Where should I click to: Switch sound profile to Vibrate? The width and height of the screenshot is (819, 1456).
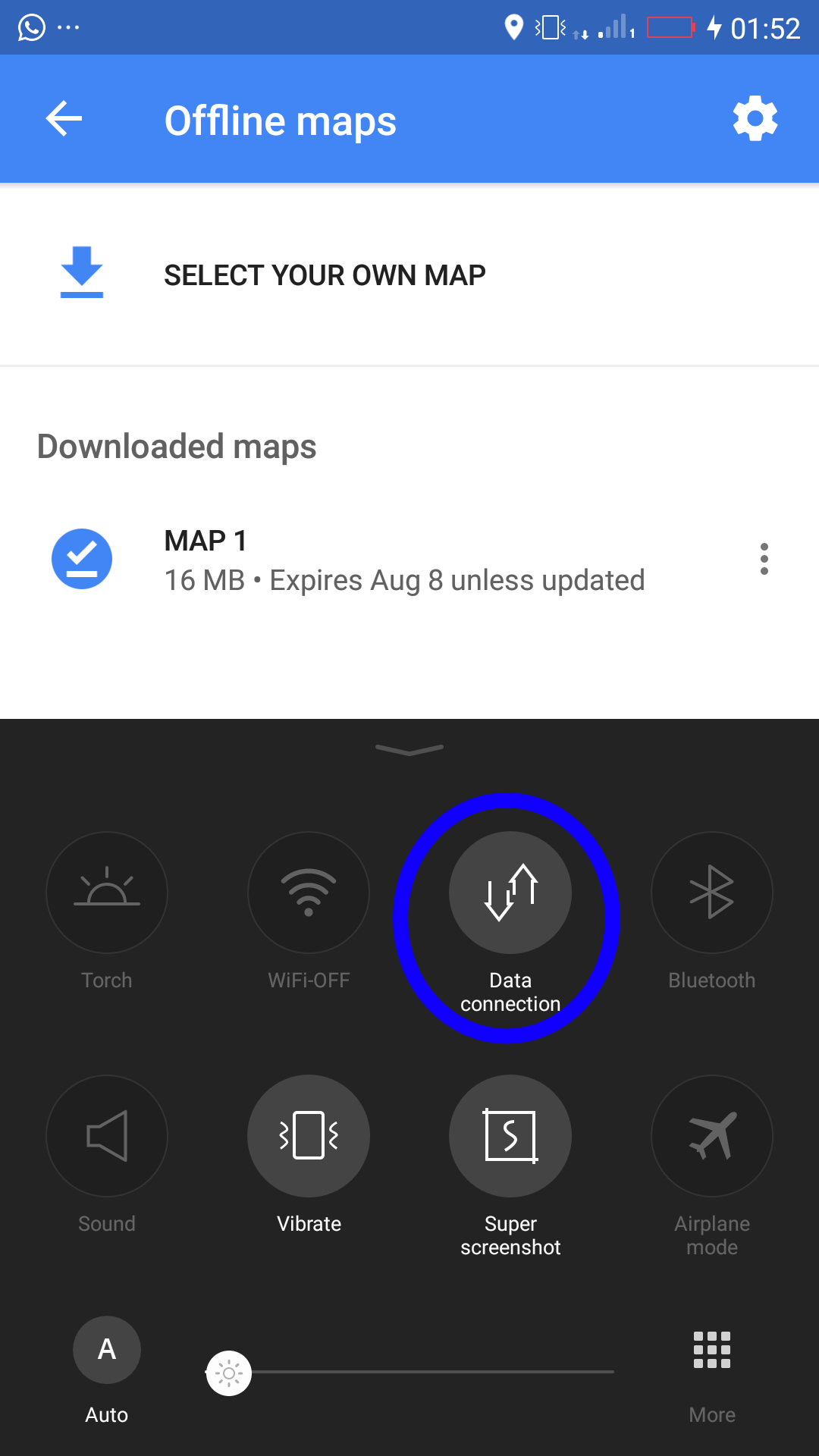click(x=308, y=1135)
